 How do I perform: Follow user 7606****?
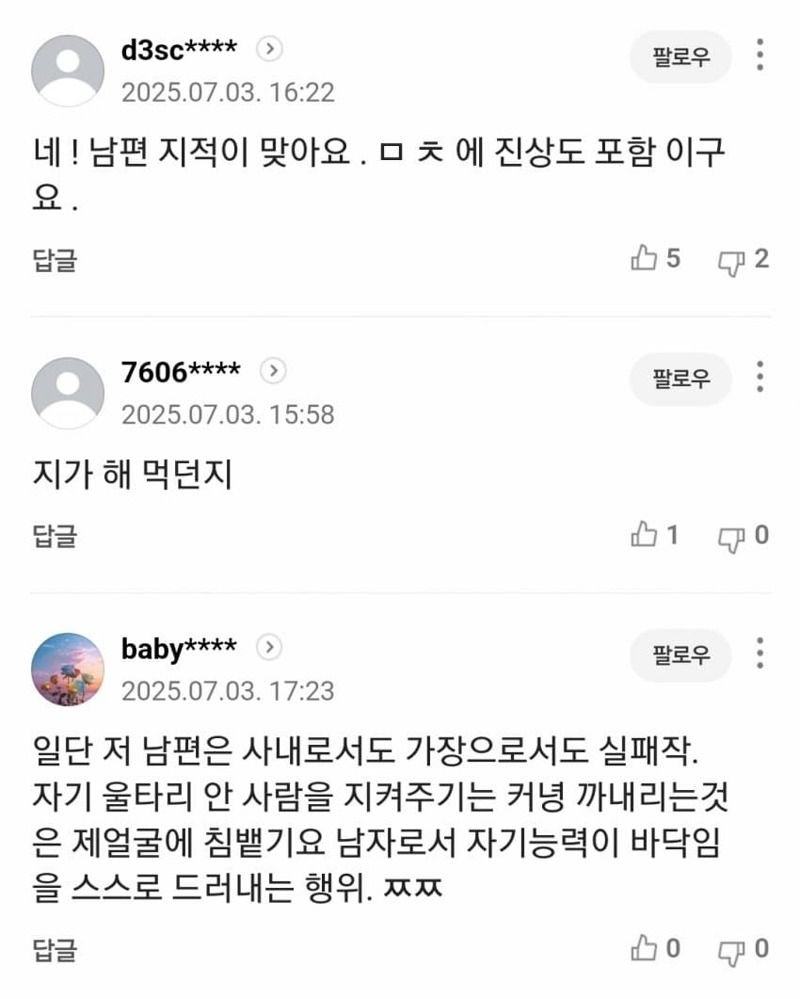click(x=680, y=379)
